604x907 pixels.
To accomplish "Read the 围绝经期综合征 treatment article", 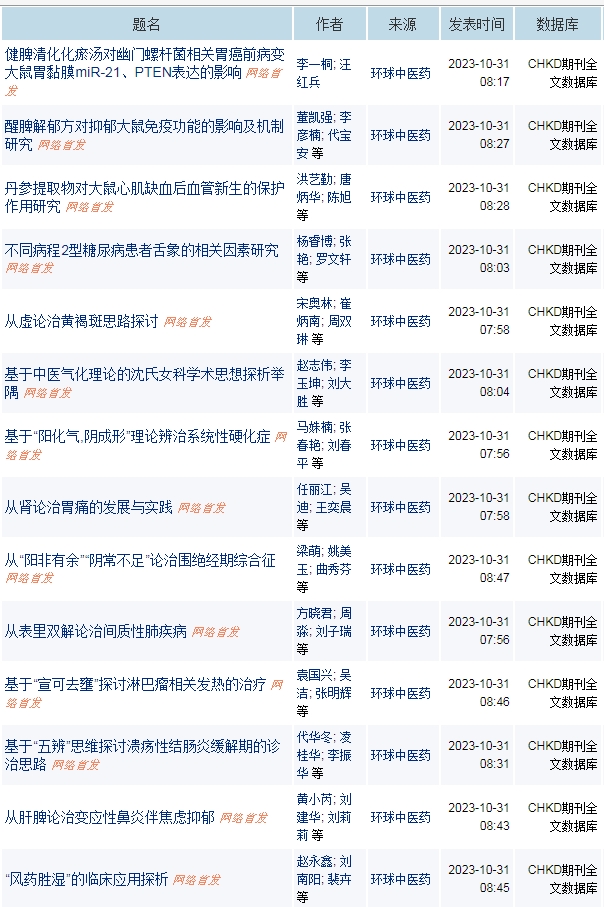I will click(140, 560).
